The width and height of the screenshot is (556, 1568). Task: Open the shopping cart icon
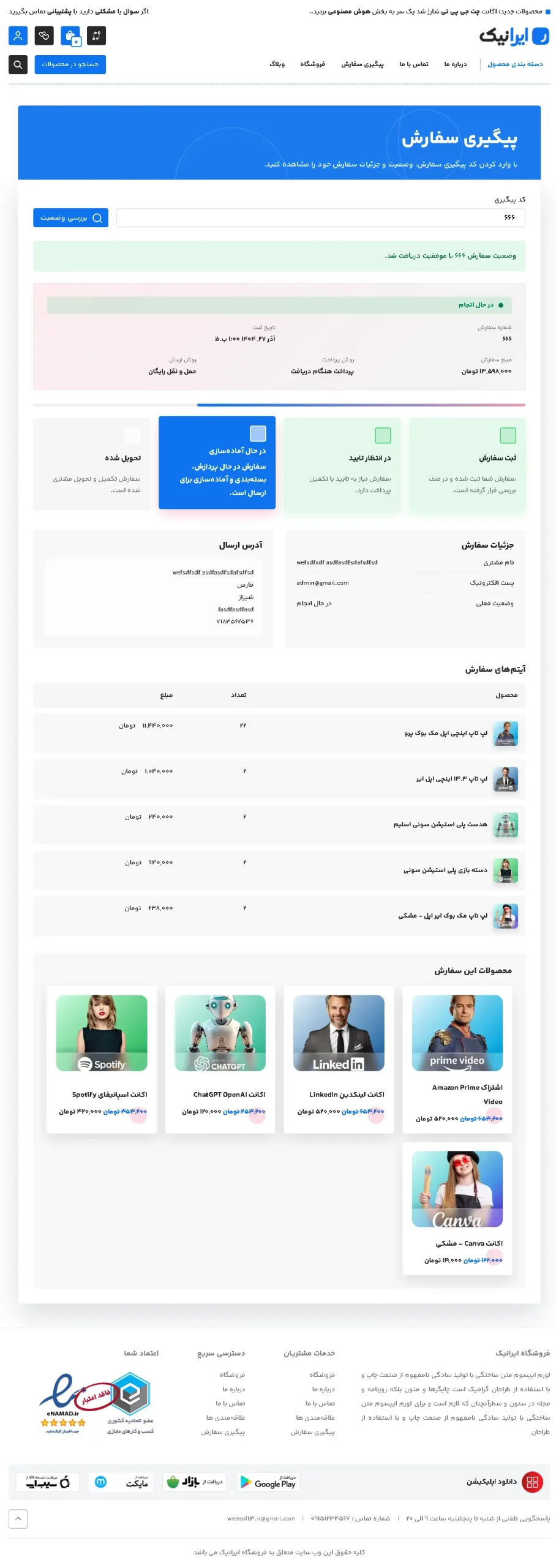(70, 36)
